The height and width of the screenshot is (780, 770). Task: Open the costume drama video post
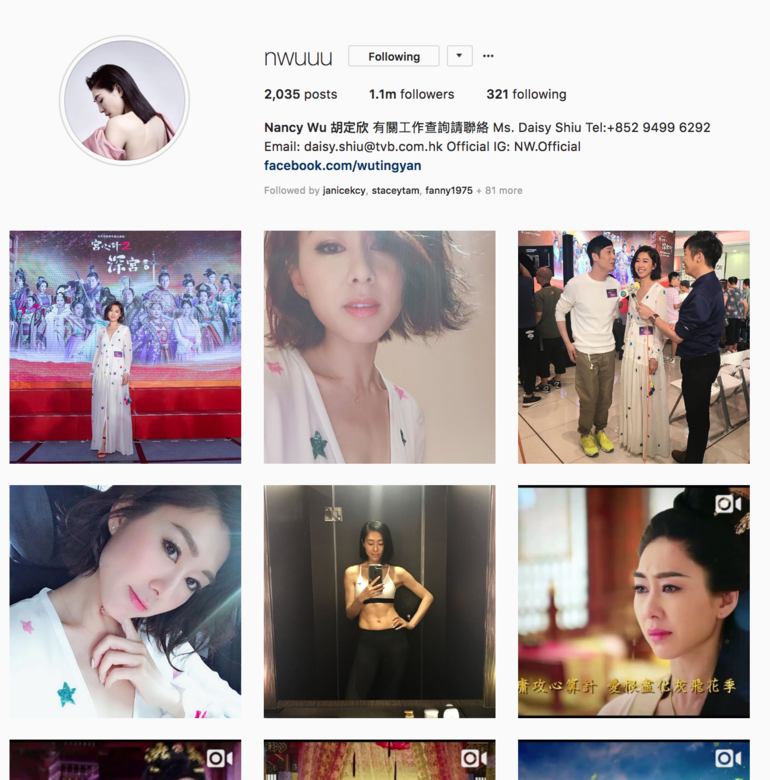coord(633,601)
